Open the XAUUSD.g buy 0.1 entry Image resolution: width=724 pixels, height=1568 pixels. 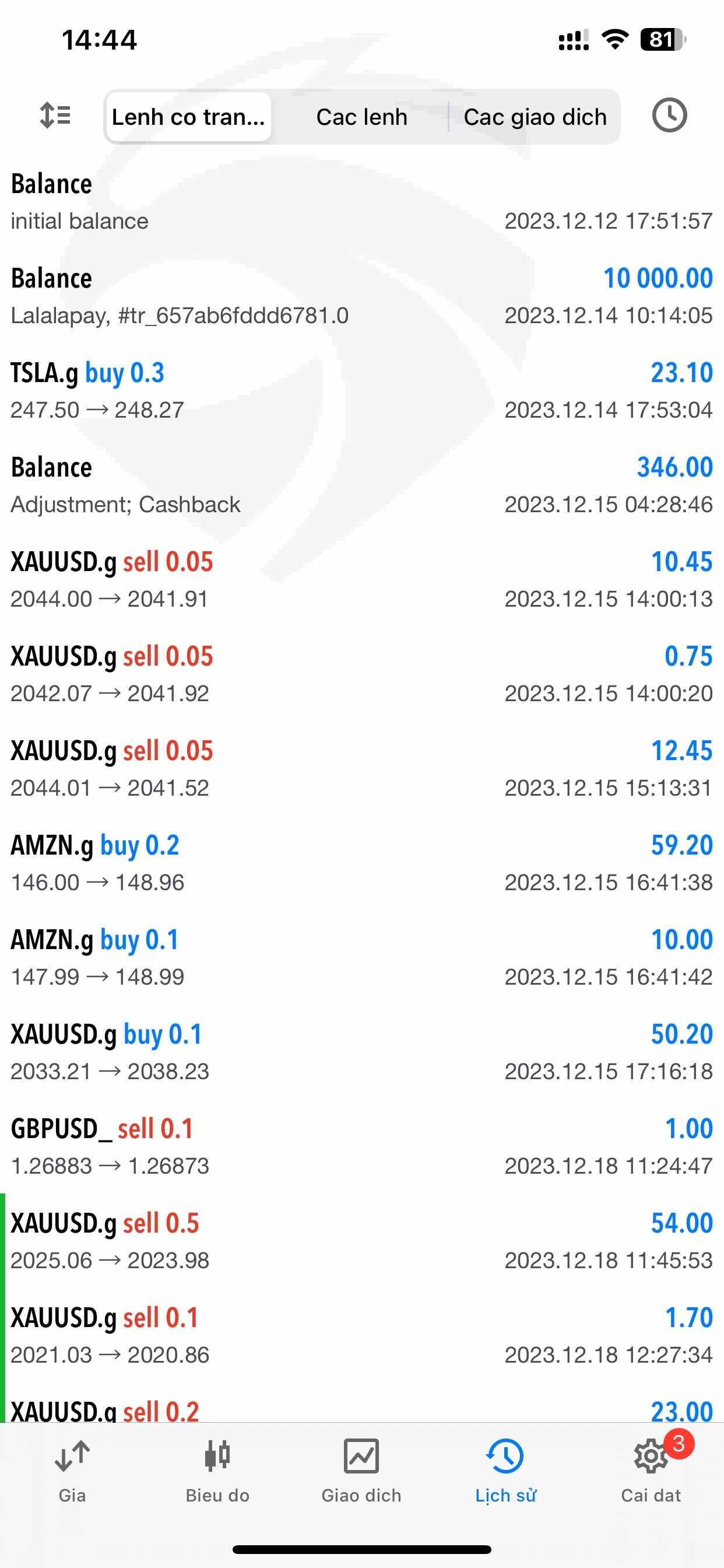pyautogui.click(x=362, y=1052)
